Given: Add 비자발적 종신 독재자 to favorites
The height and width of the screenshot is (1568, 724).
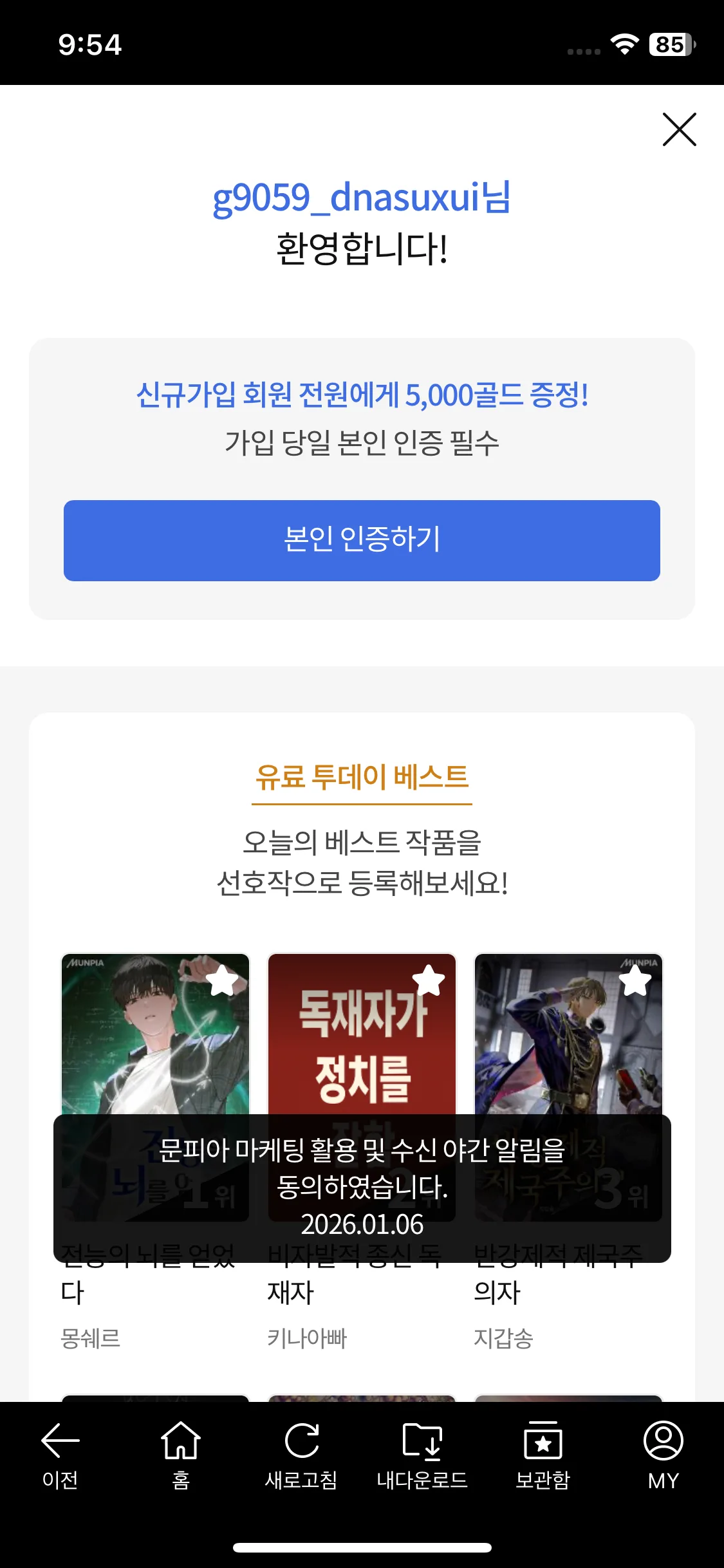Looking at the screenshot, I should tap(429, 981).
